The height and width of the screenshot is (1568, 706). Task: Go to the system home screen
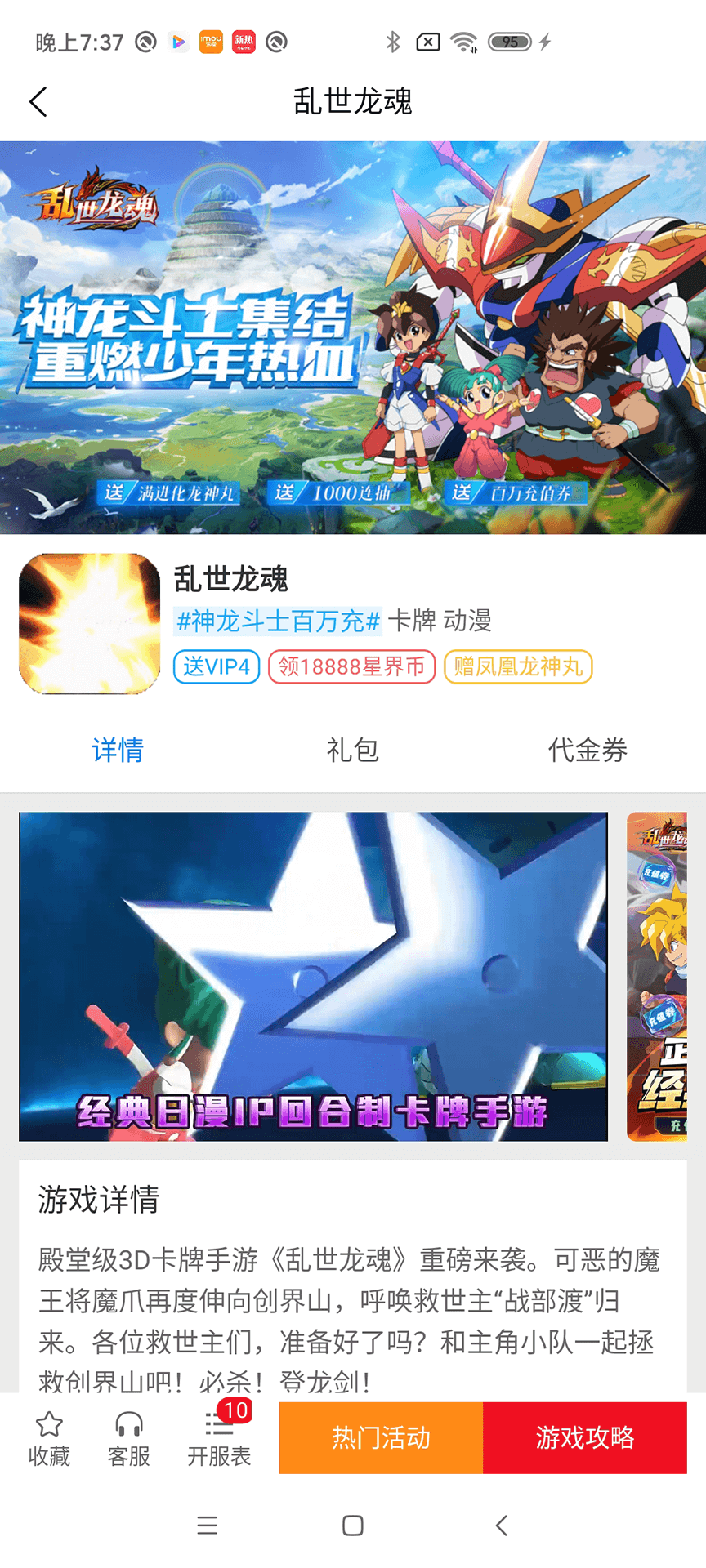click(x=353, y=1526)
